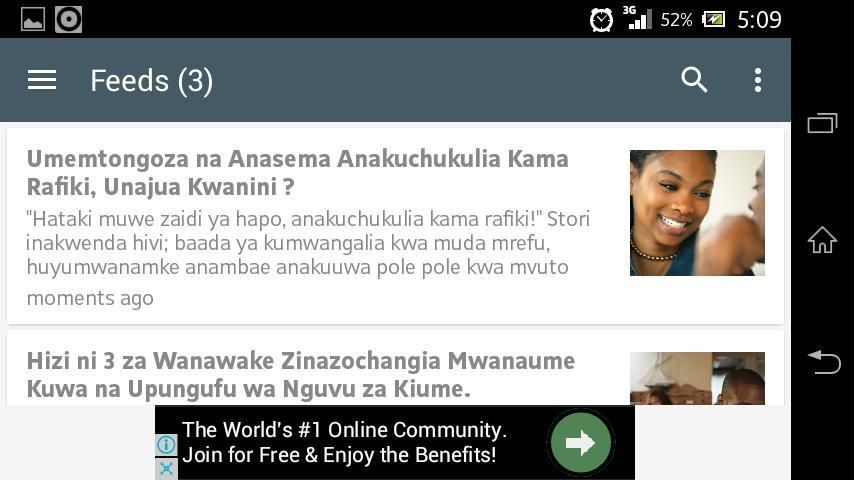The height and width of the screenshot is (480, 854).
Task: Open article 'Umemtongoza na Anasema Anakuchukulia Kama Rafiki'
Action: (x=297, y=172)
